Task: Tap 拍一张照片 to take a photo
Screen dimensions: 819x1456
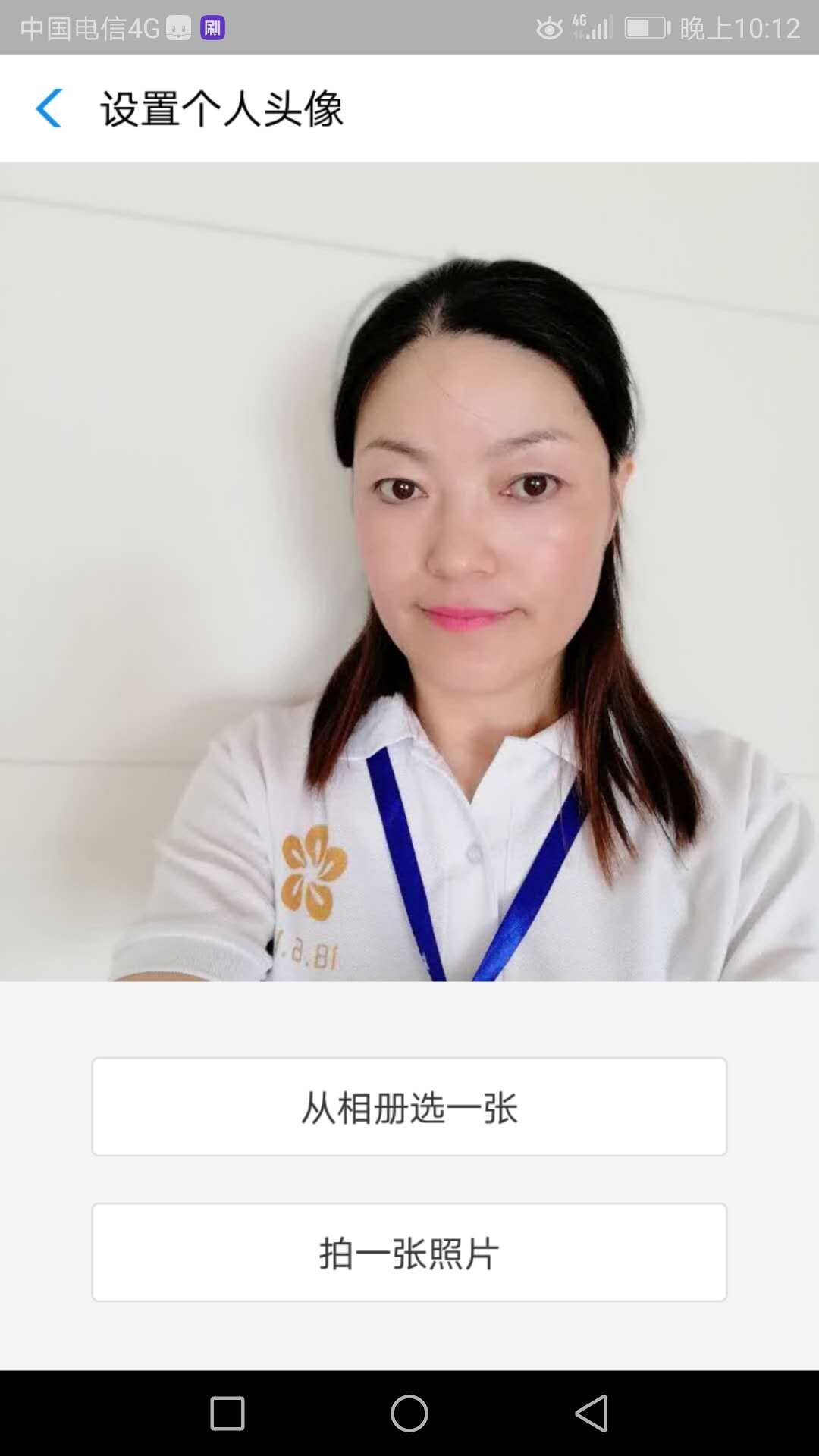Action: pyautogui.click(x=409, y=1253)
